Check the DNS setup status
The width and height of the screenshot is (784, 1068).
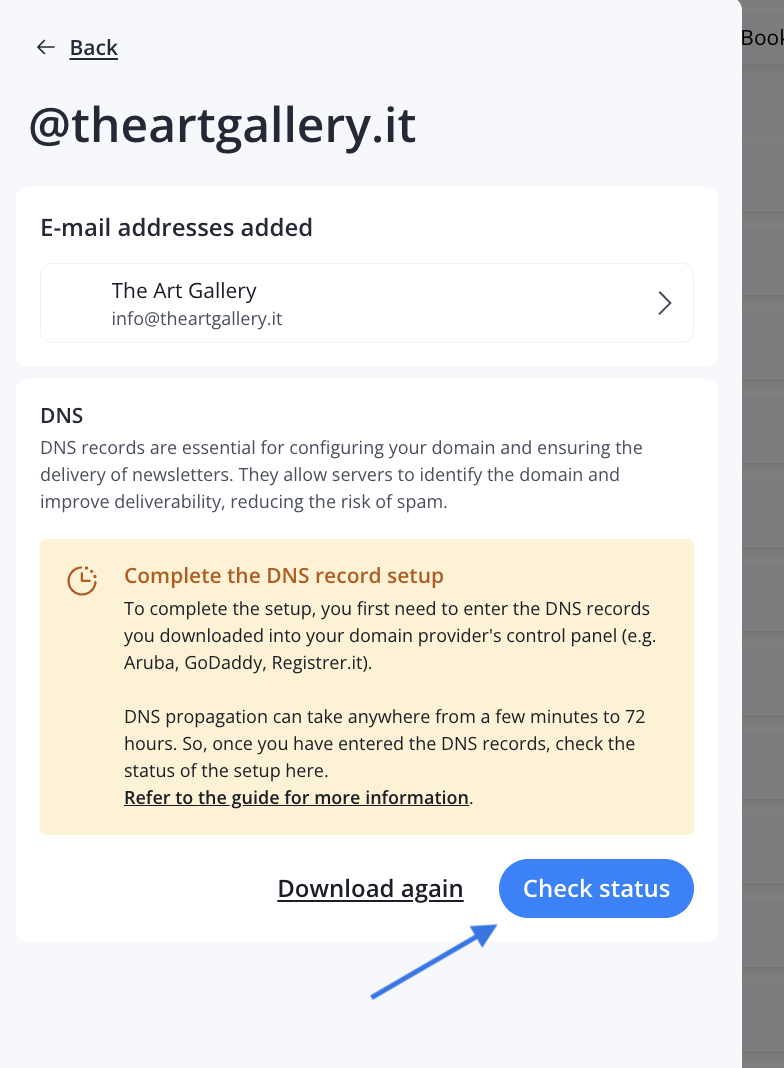coord(596,889)
